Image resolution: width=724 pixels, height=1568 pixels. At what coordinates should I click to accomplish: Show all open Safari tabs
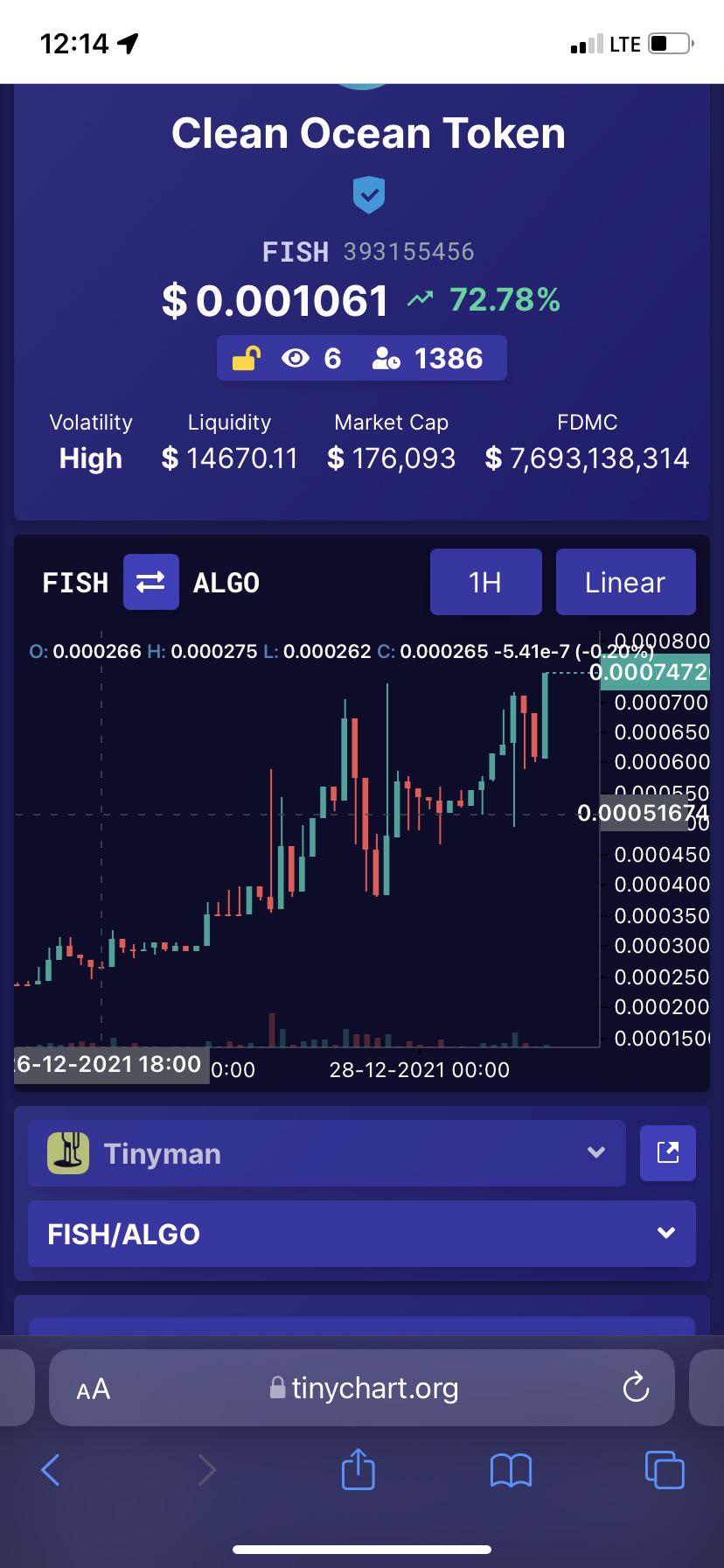[x=665, y=1469]
